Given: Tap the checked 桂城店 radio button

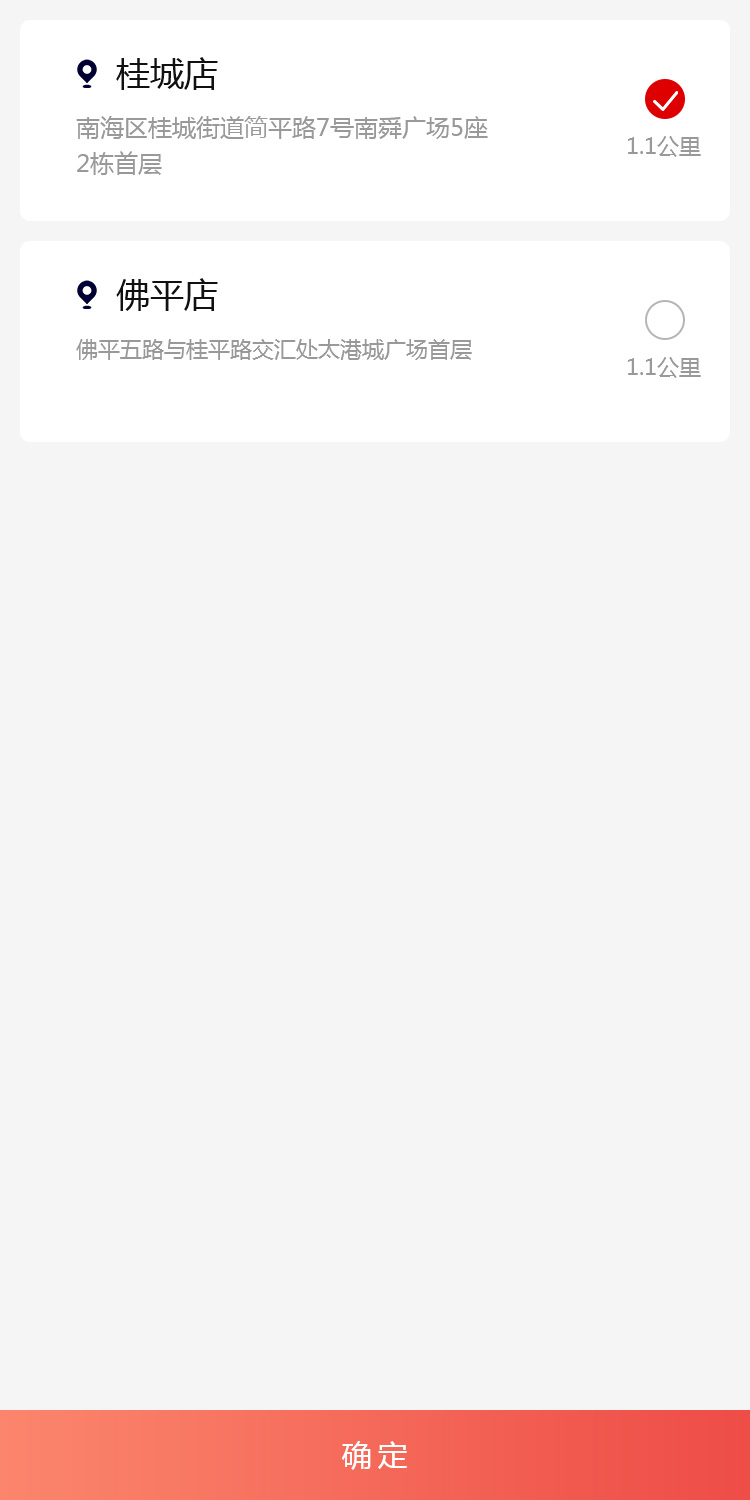Looking at the screenshot, I should [x=665, y=99].
